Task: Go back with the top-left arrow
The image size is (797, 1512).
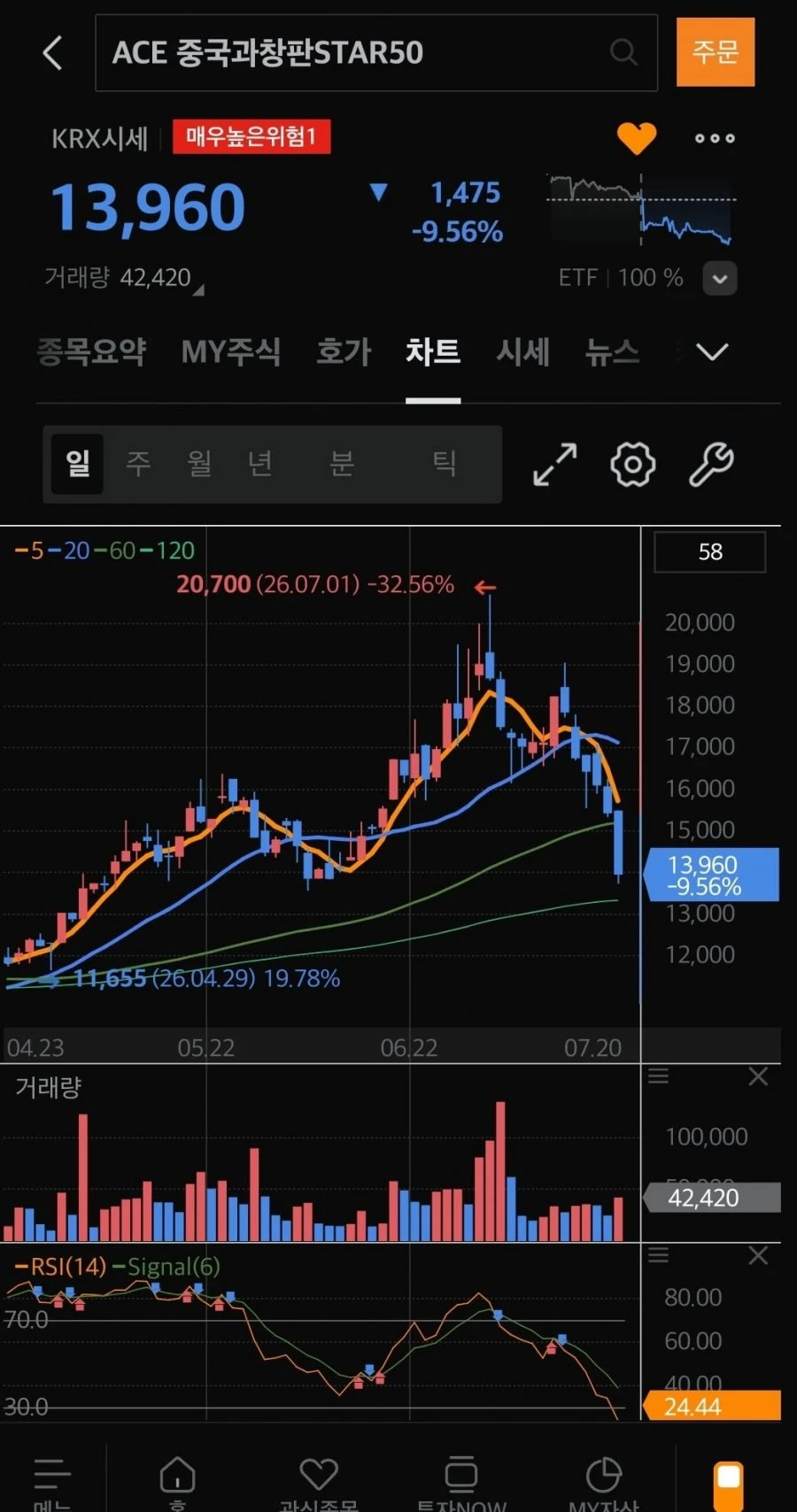Action: pyautogui.click(x=53, y=53)
